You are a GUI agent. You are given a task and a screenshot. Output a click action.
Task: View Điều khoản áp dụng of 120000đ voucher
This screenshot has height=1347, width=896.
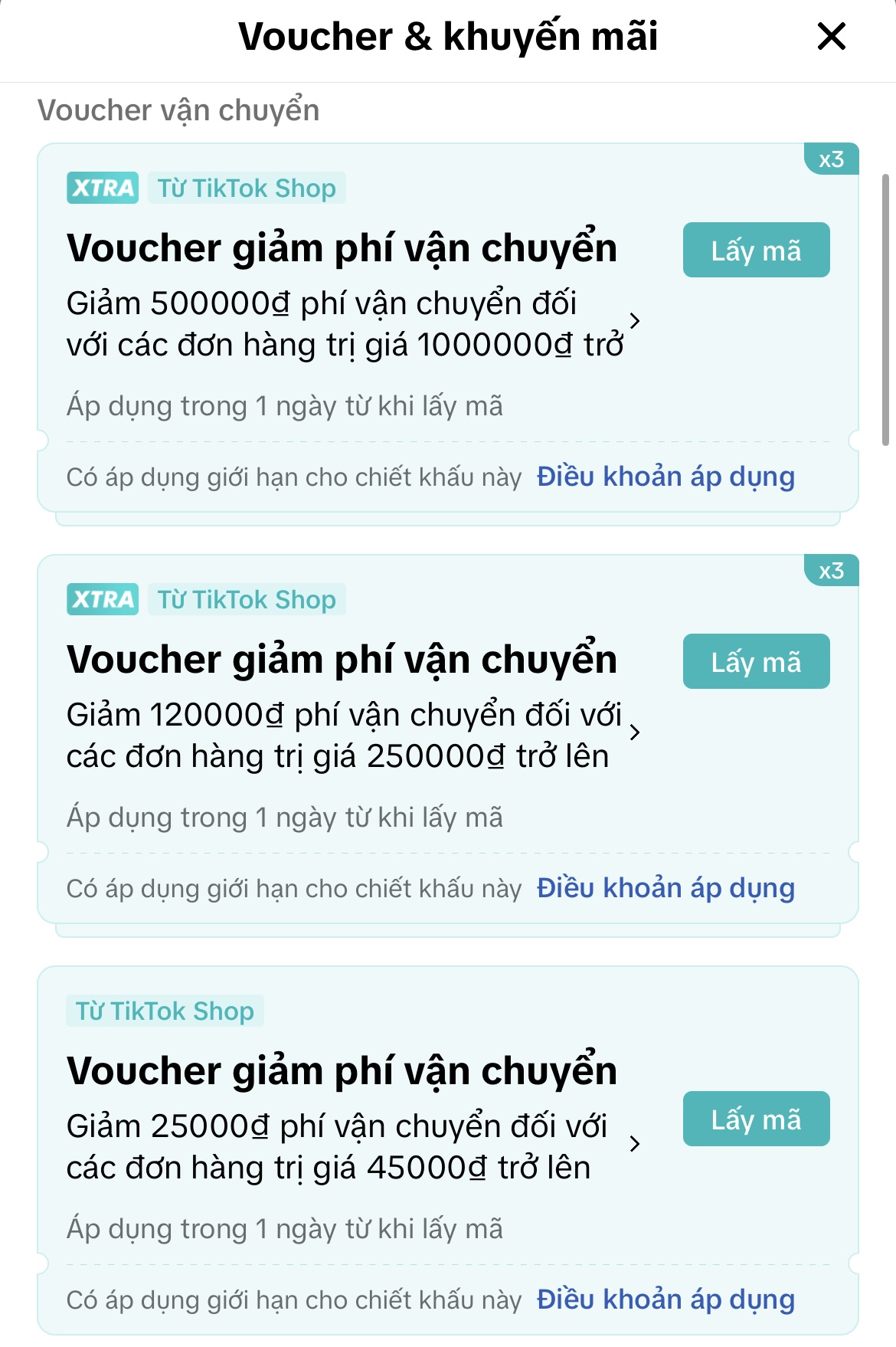tap(665, 888)
